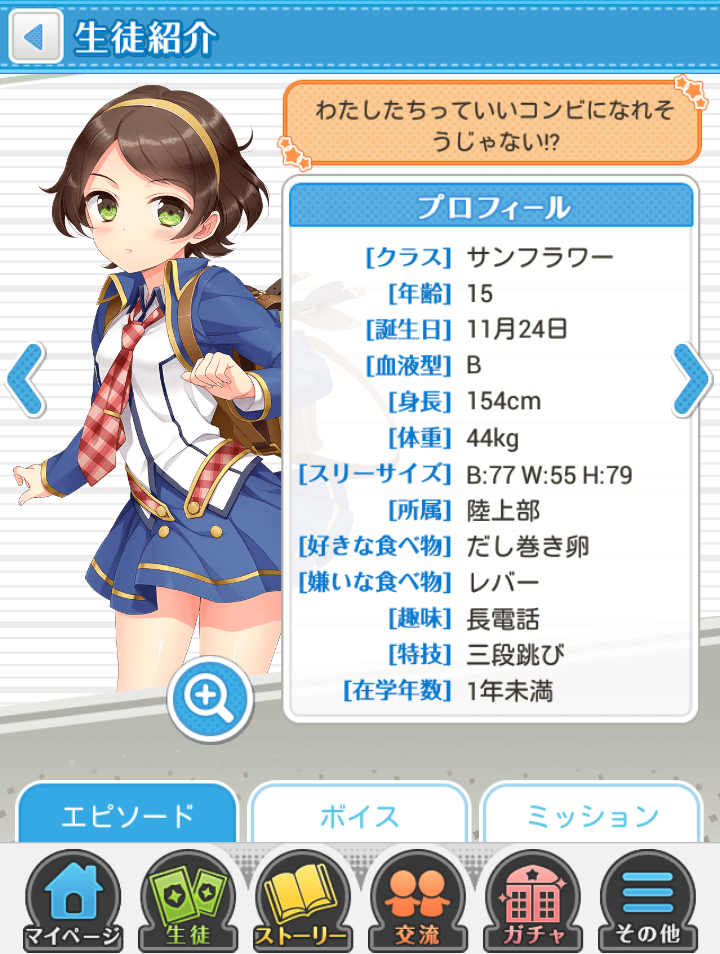Open the 生徒 section
Viewport: 720px width, 954px height.
click(x=186, y=902)
